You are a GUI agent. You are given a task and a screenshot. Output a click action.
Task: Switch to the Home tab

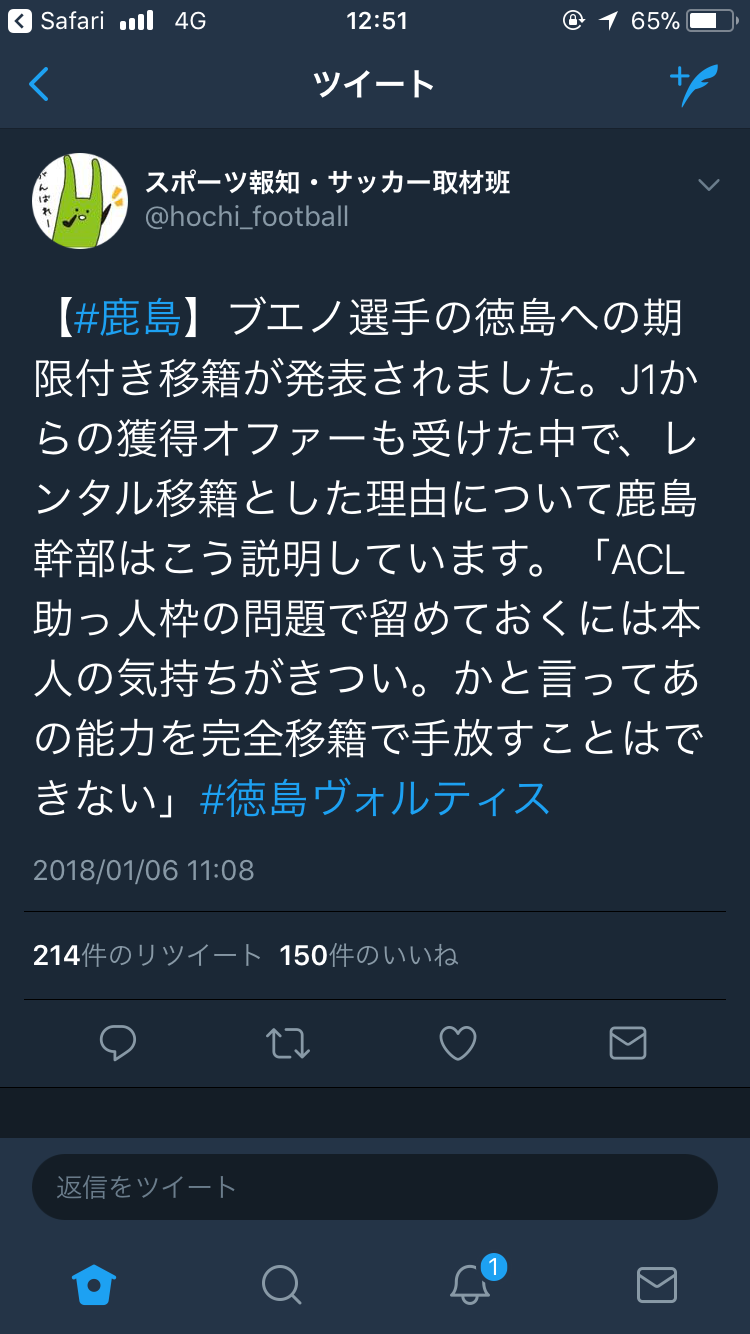[94, 1284]
